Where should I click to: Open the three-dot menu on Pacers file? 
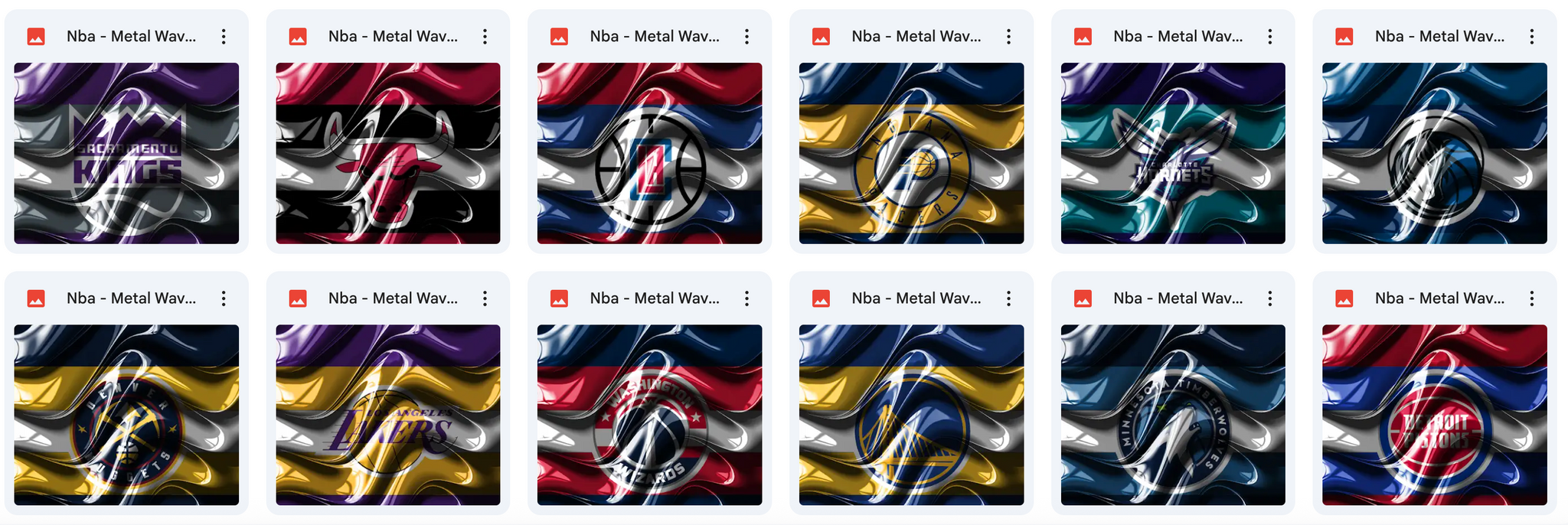pyautogui.click(x=1008, y=36)
